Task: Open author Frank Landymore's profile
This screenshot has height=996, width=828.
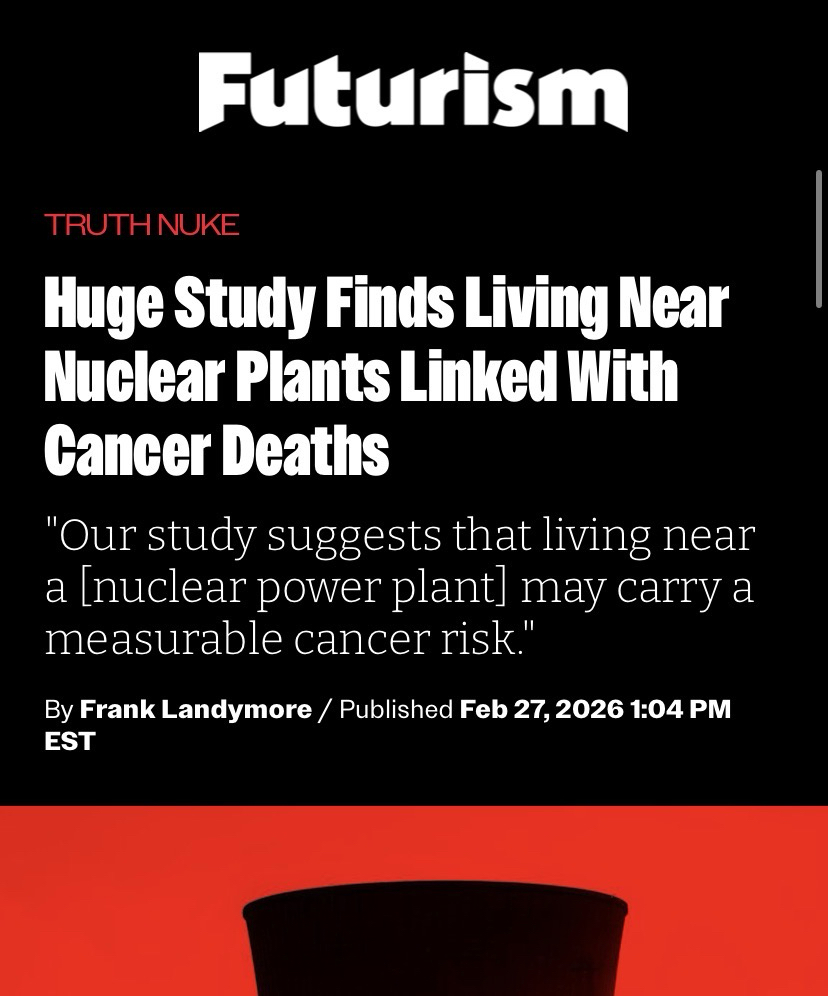Action: coord(196,709)
